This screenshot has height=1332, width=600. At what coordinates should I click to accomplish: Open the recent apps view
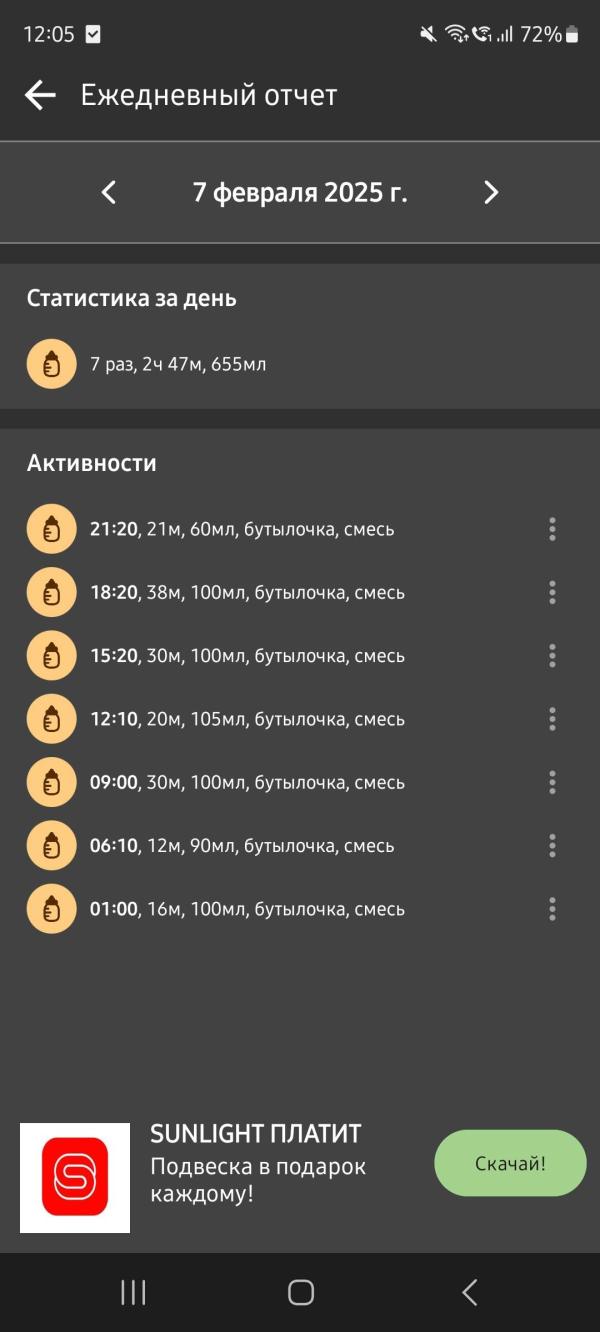133,1292
